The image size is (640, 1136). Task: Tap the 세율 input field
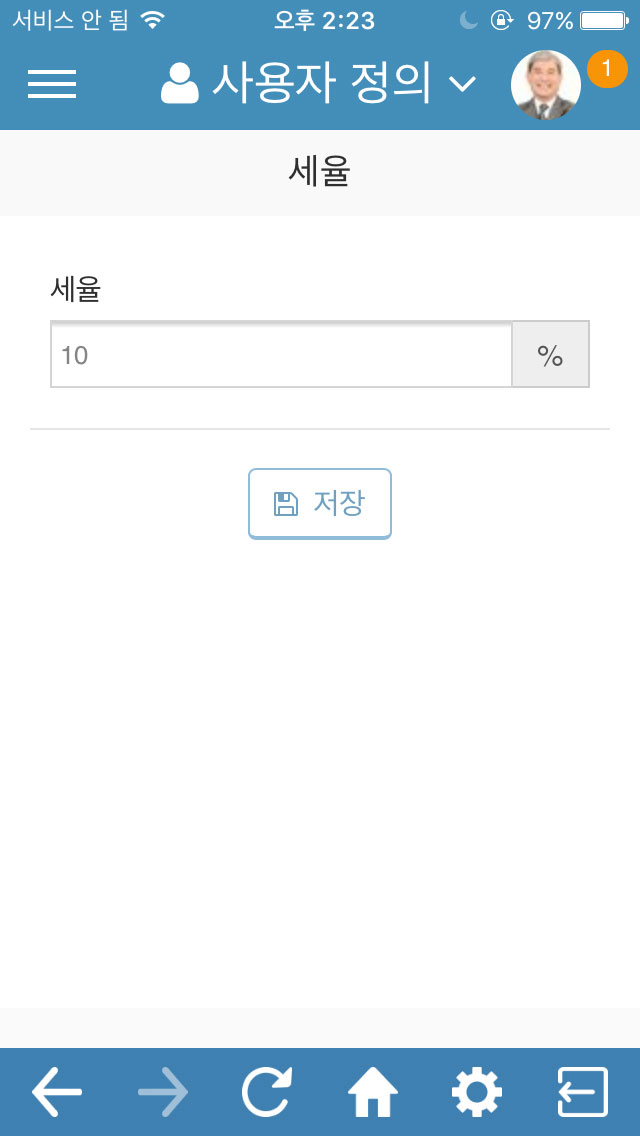(281, 355)
